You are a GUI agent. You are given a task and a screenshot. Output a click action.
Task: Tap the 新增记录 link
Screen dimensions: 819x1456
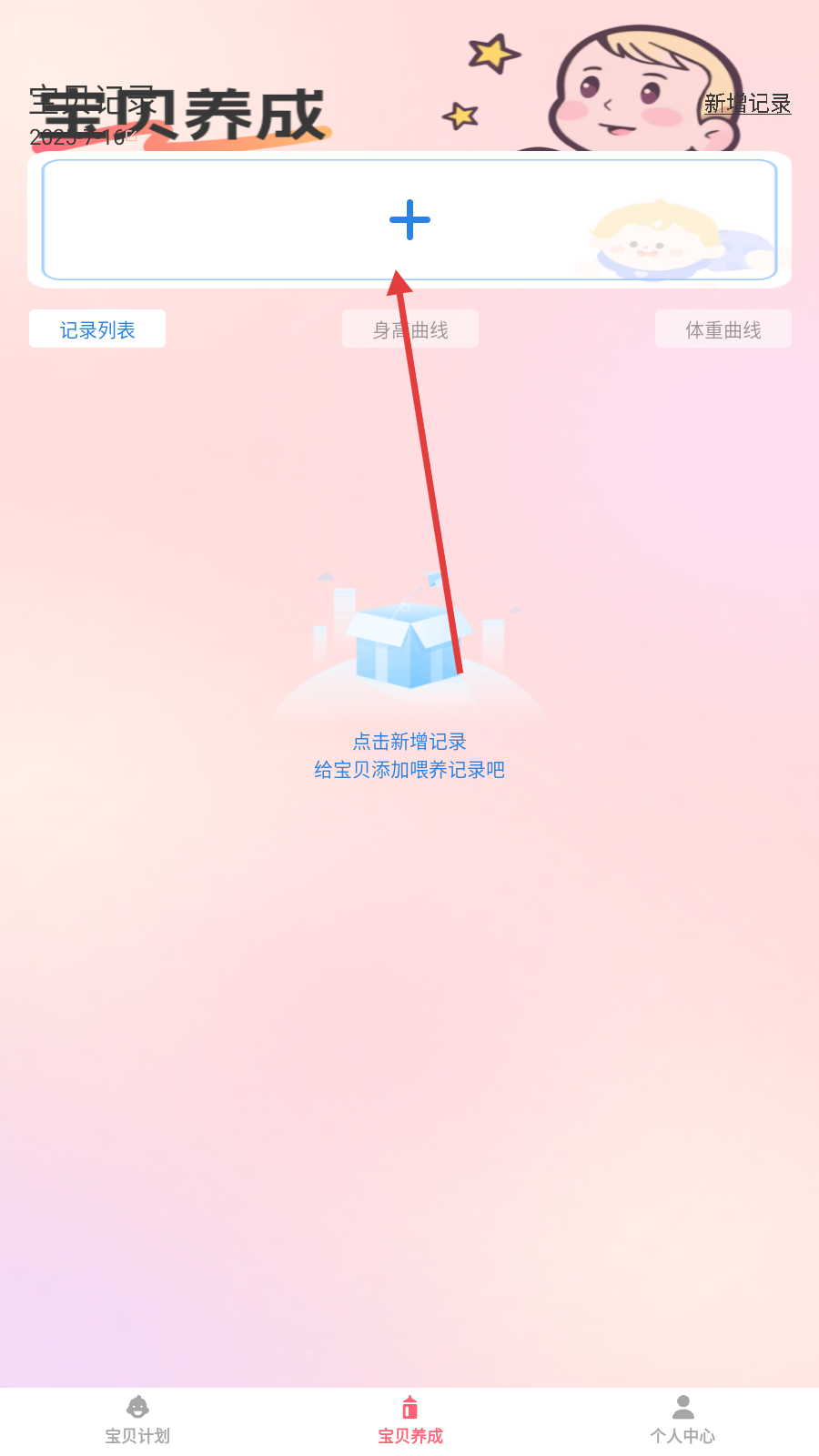[747, 104]
